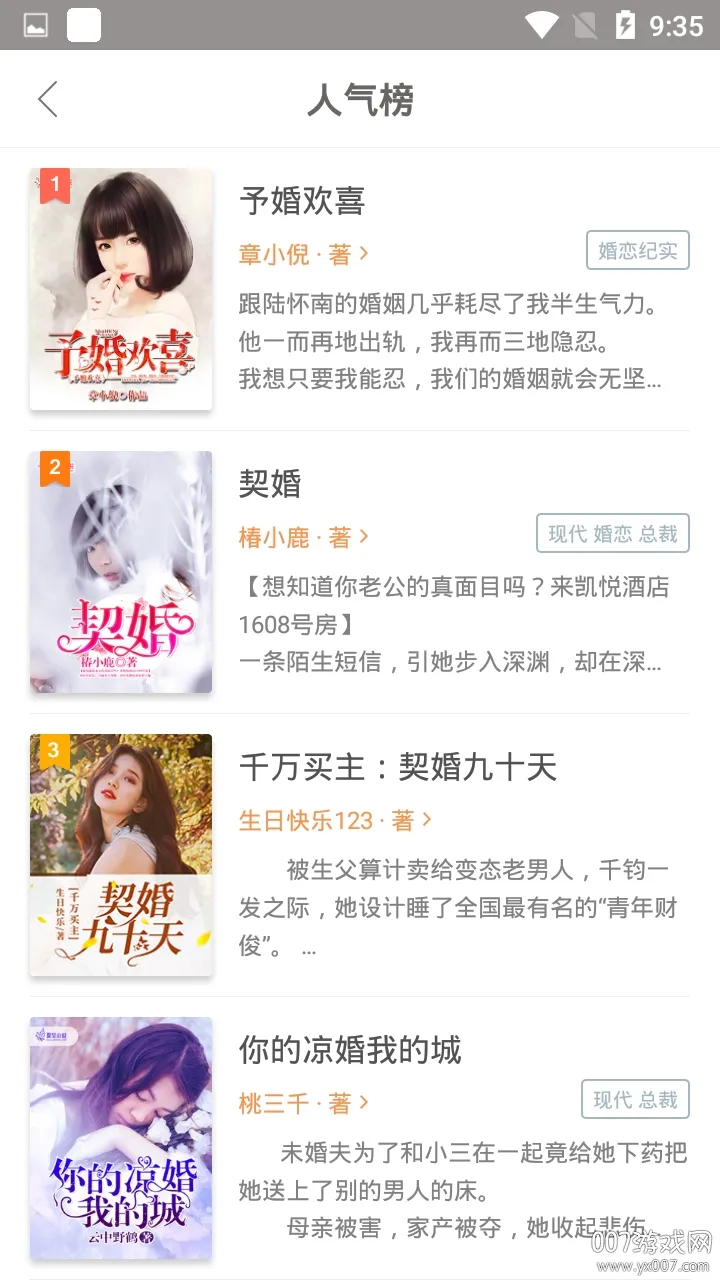Screen dimensions: 720x1280
Task: Tap the cellular signal icon in status bar
Action: [585, 25]
